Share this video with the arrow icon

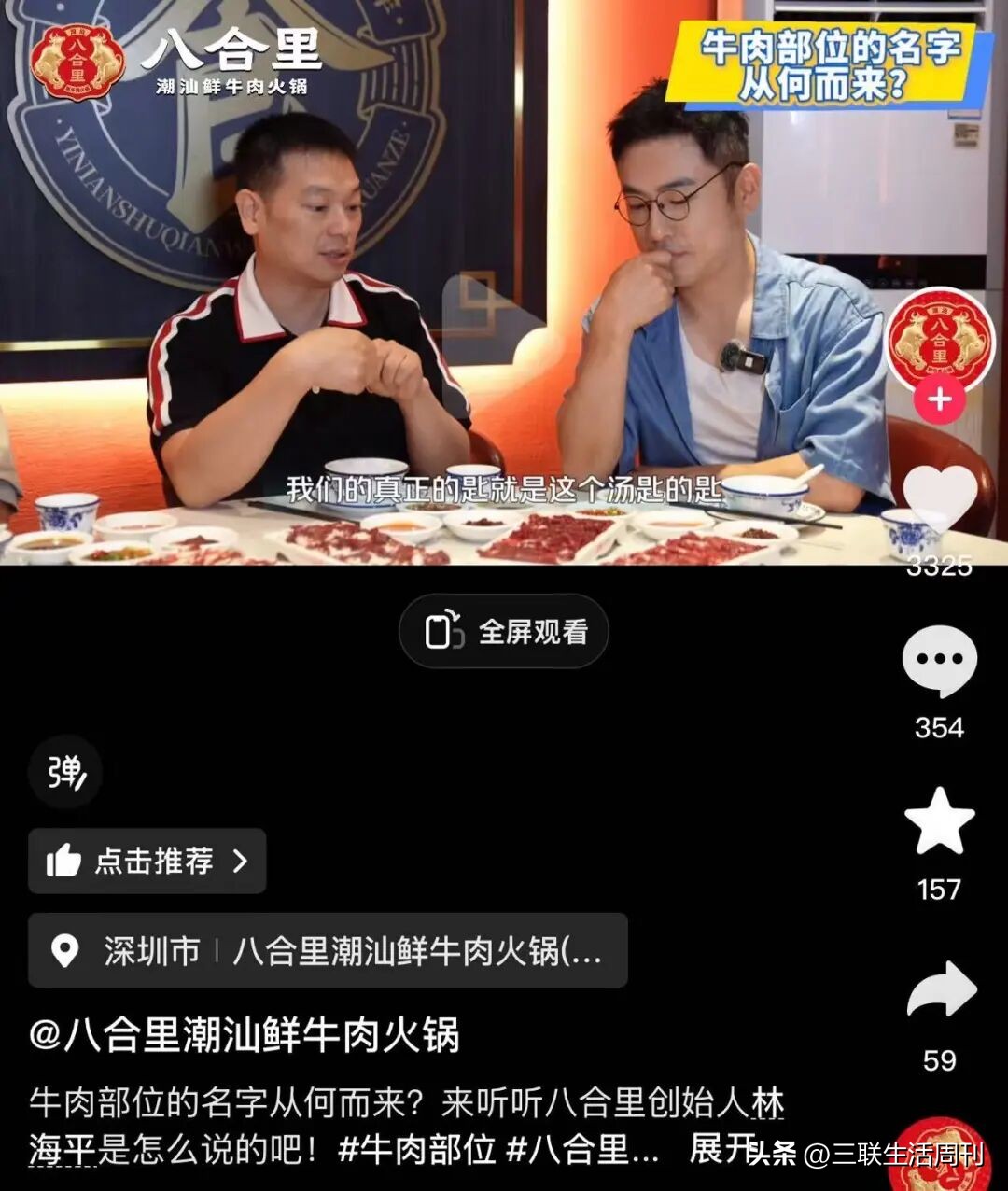[941, 991]
